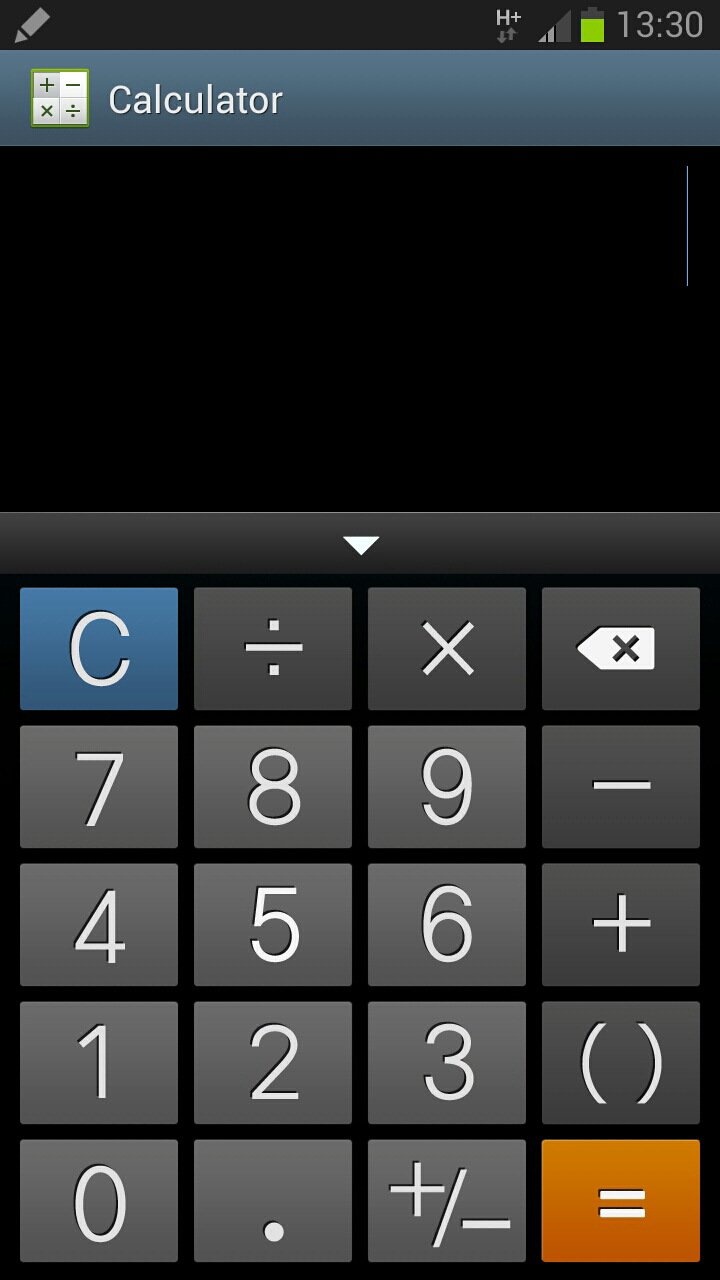Toggle the sign with the +/- key
The height and width of the screenshot is (1280, 720).
coord(447,1201)
